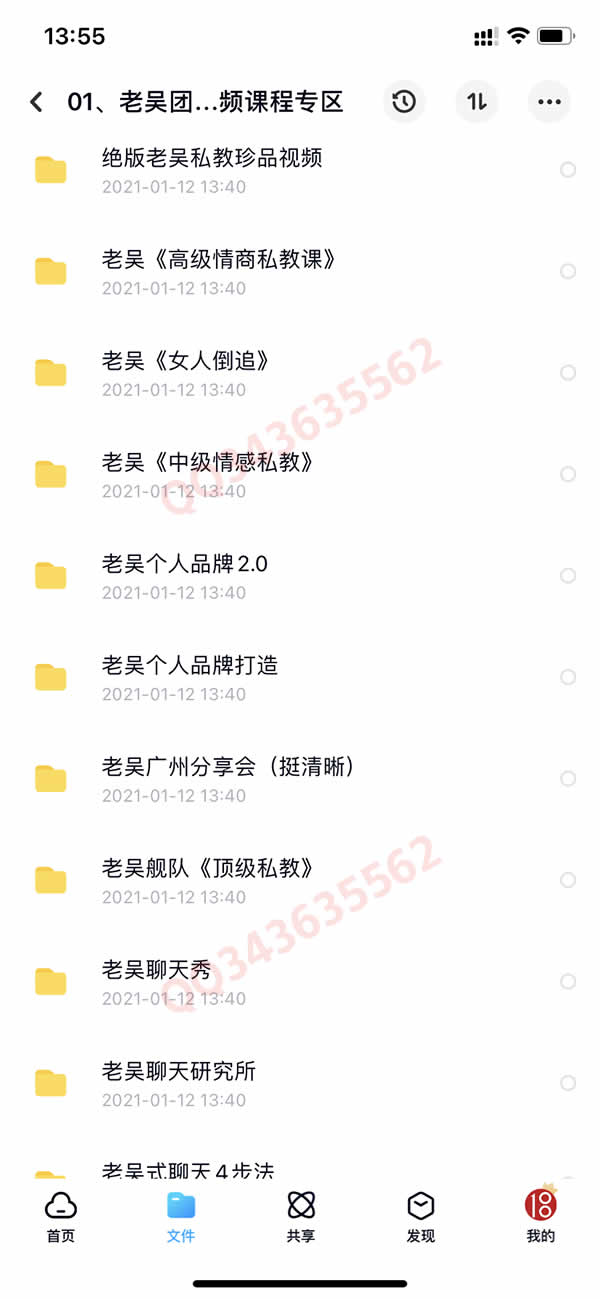Open the recent history clock icon
This screenshot has width=600, height=1299.
pos(404,101)
